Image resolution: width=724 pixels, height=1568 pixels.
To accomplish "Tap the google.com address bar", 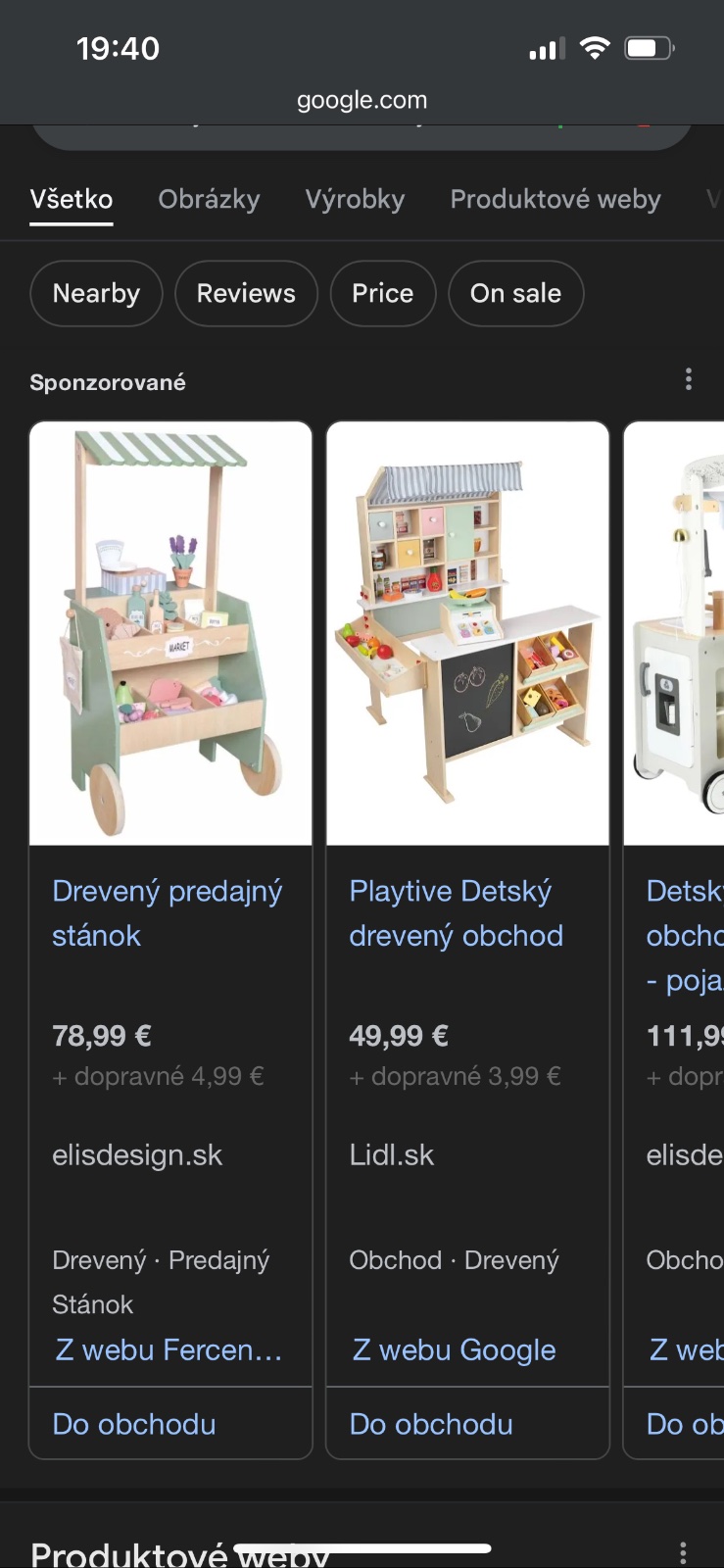I will pyautogui.click(x=362, y=100).
